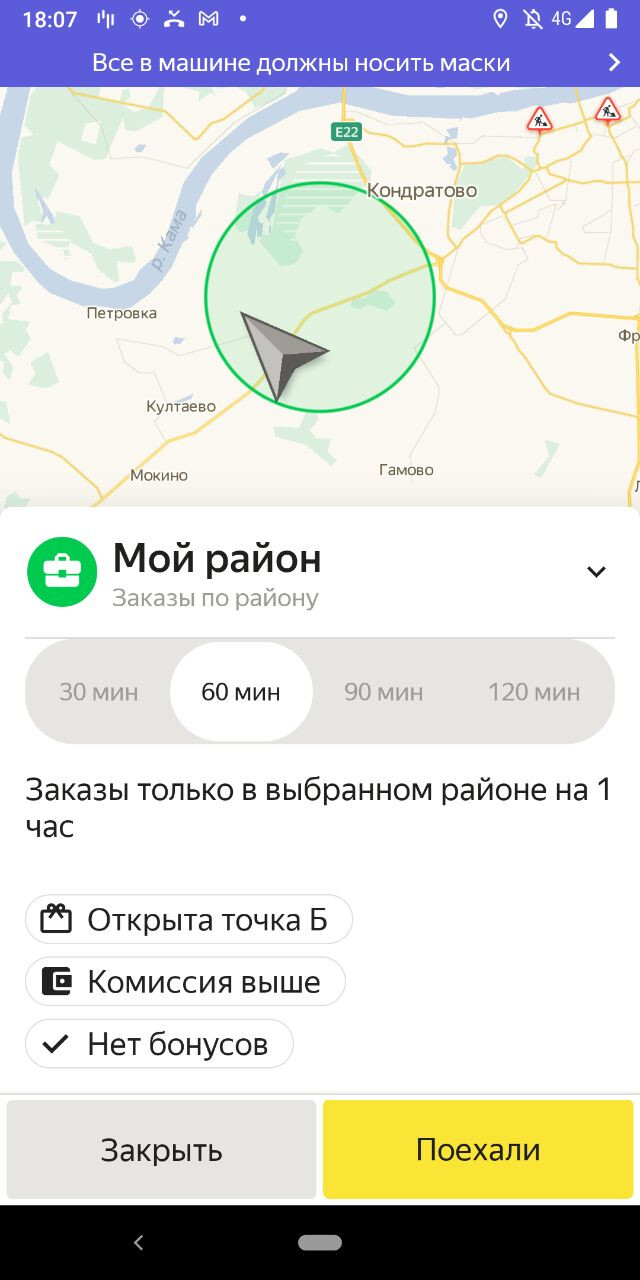
Task: Open the mask requirement banner
Action: pyautogui.click(x=320, y=63)
